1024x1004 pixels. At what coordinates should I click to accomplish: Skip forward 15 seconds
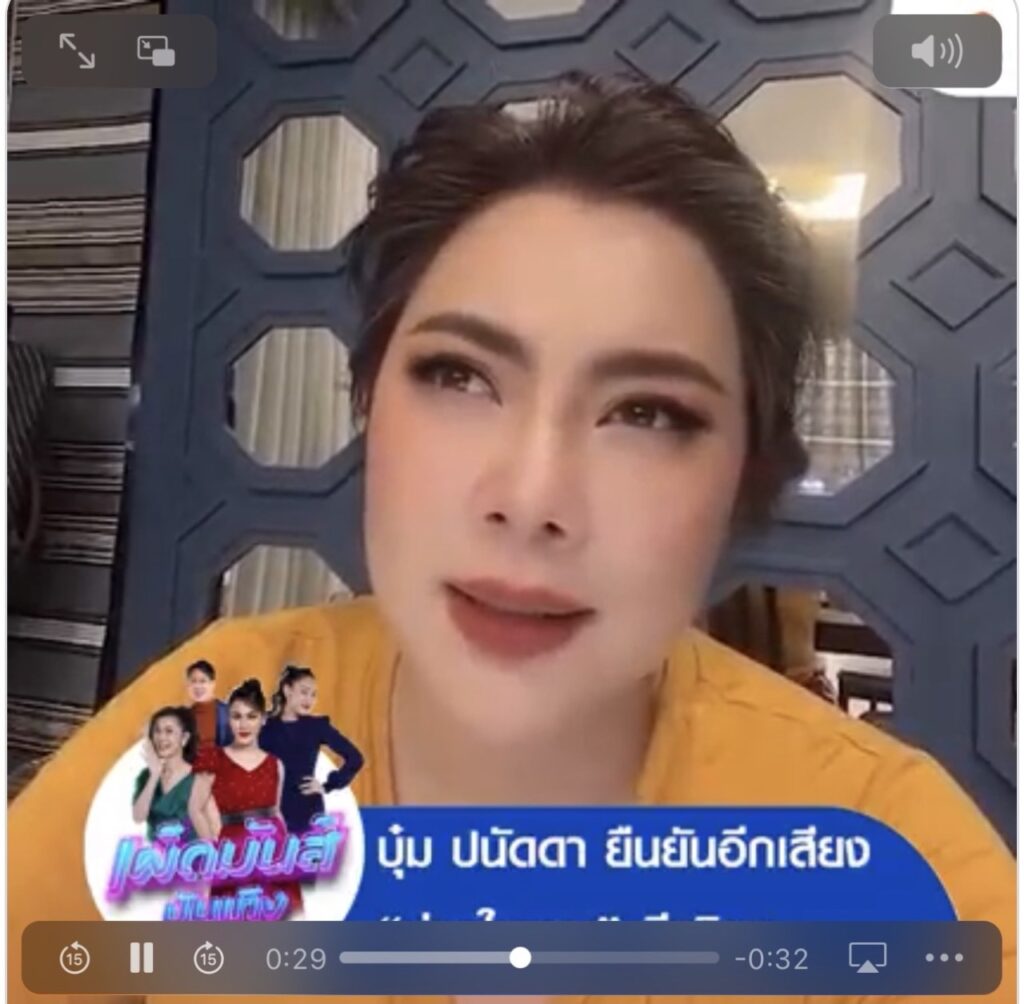(208, 958)
